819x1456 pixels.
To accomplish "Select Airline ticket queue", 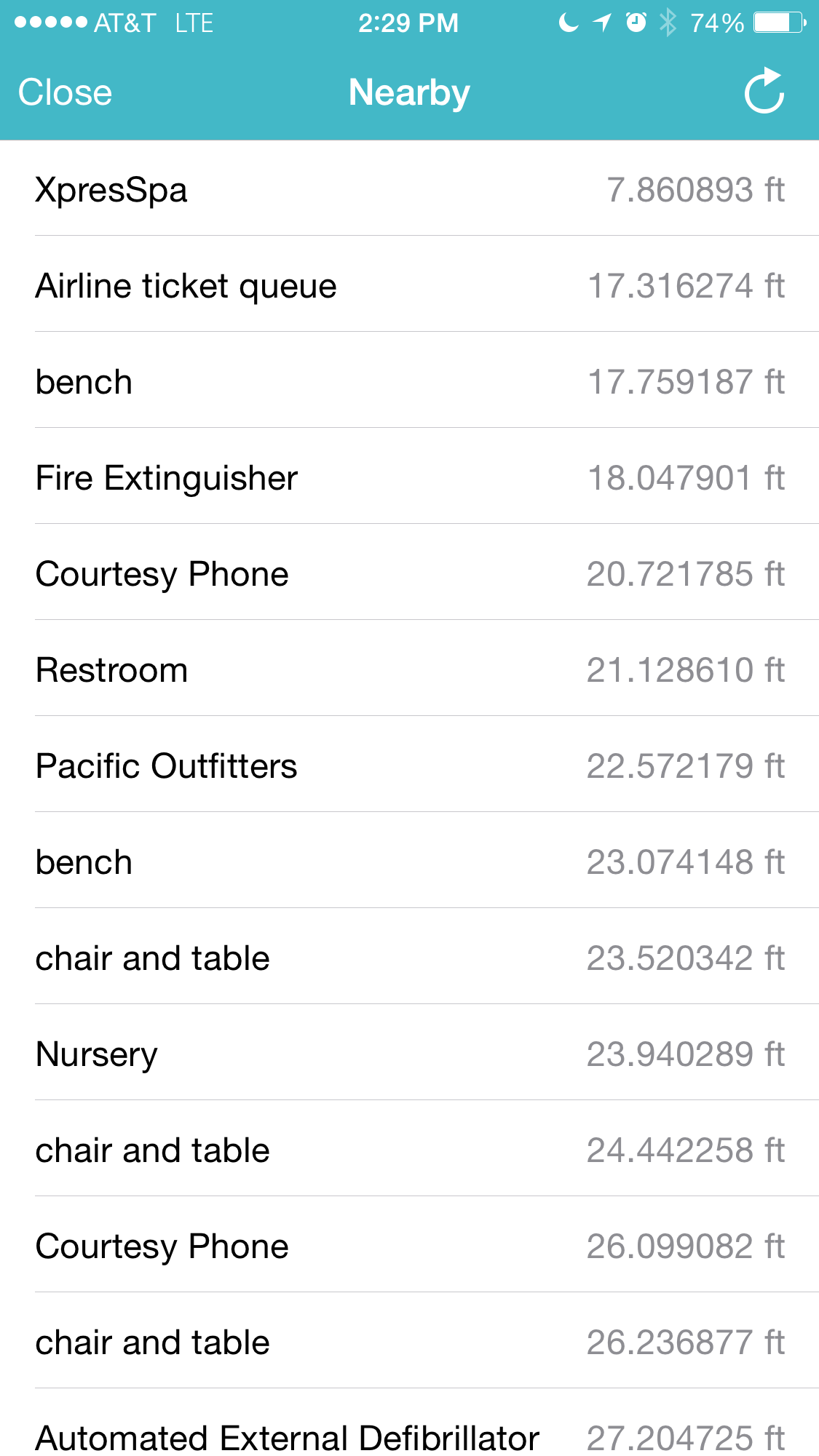I will tap(409, 284).
